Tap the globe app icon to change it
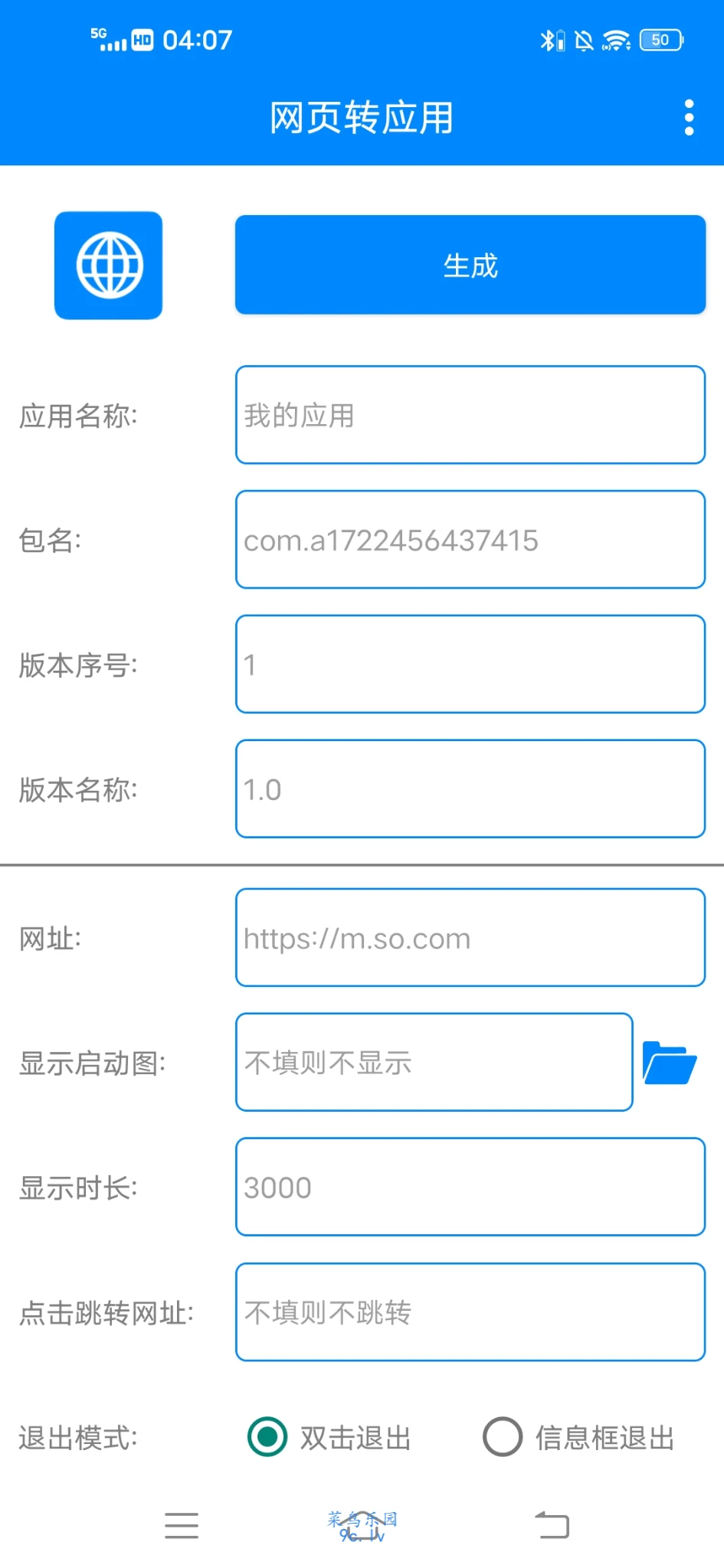 [108, 265]
